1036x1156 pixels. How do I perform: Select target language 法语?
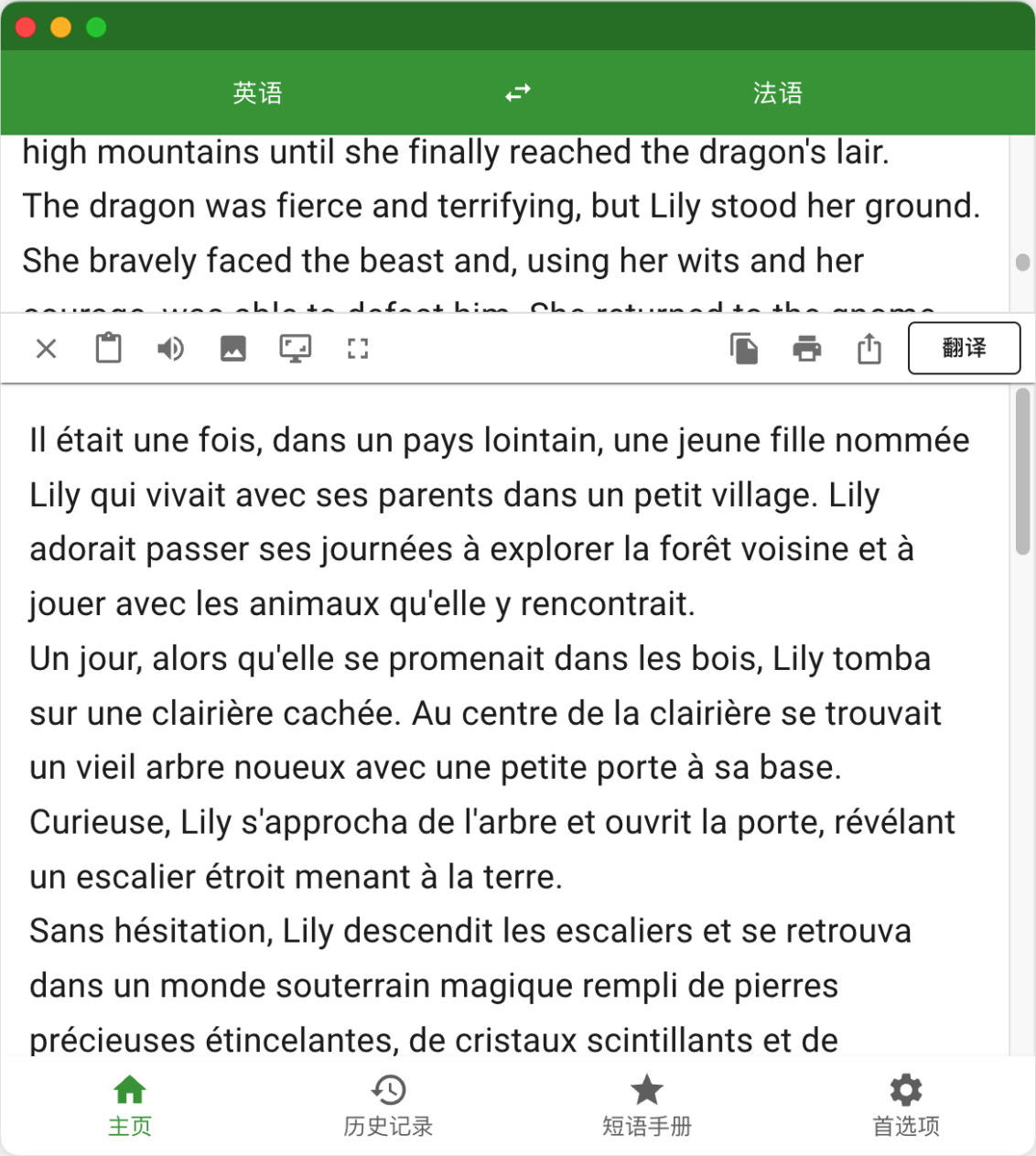(x=777, y=92)
